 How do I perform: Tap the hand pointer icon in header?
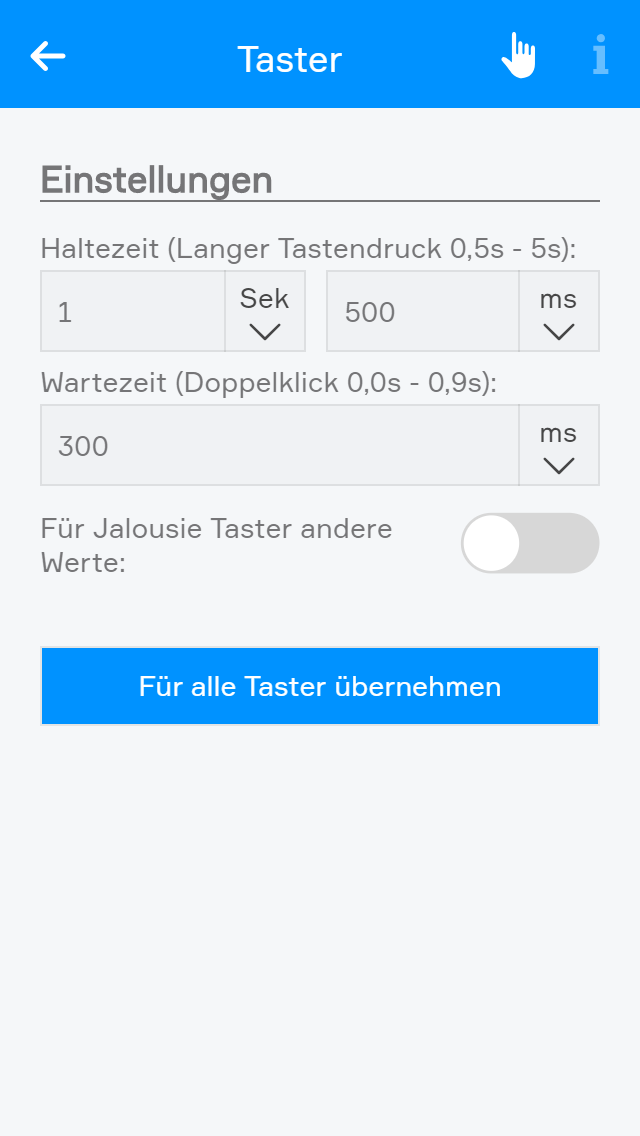[518, 56]
